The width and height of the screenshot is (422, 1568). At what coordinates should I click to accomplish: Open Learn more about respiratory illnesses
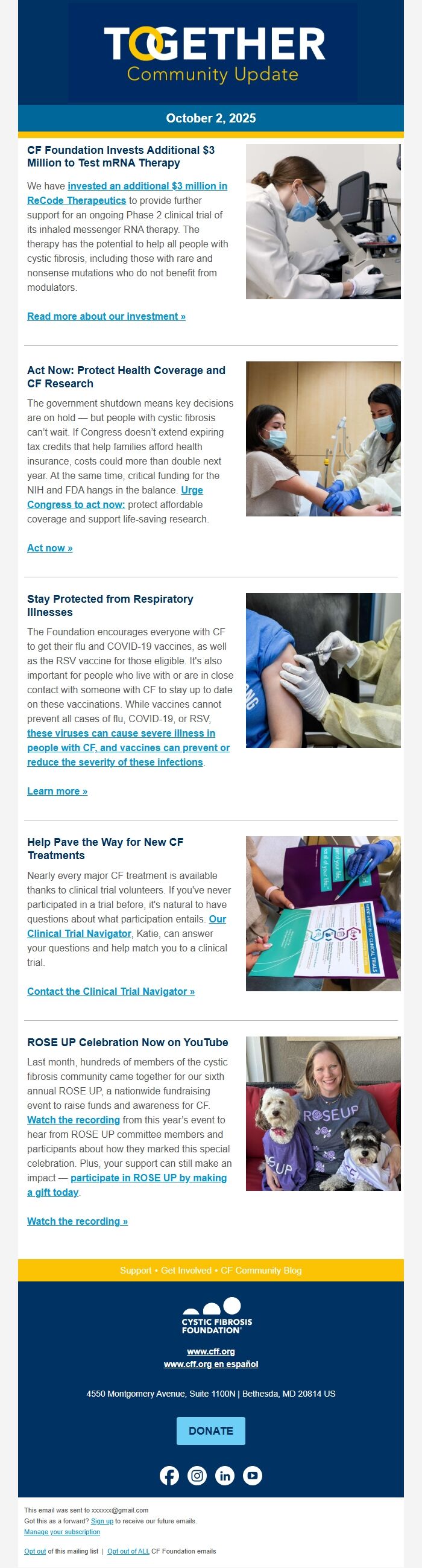(57, 791)
